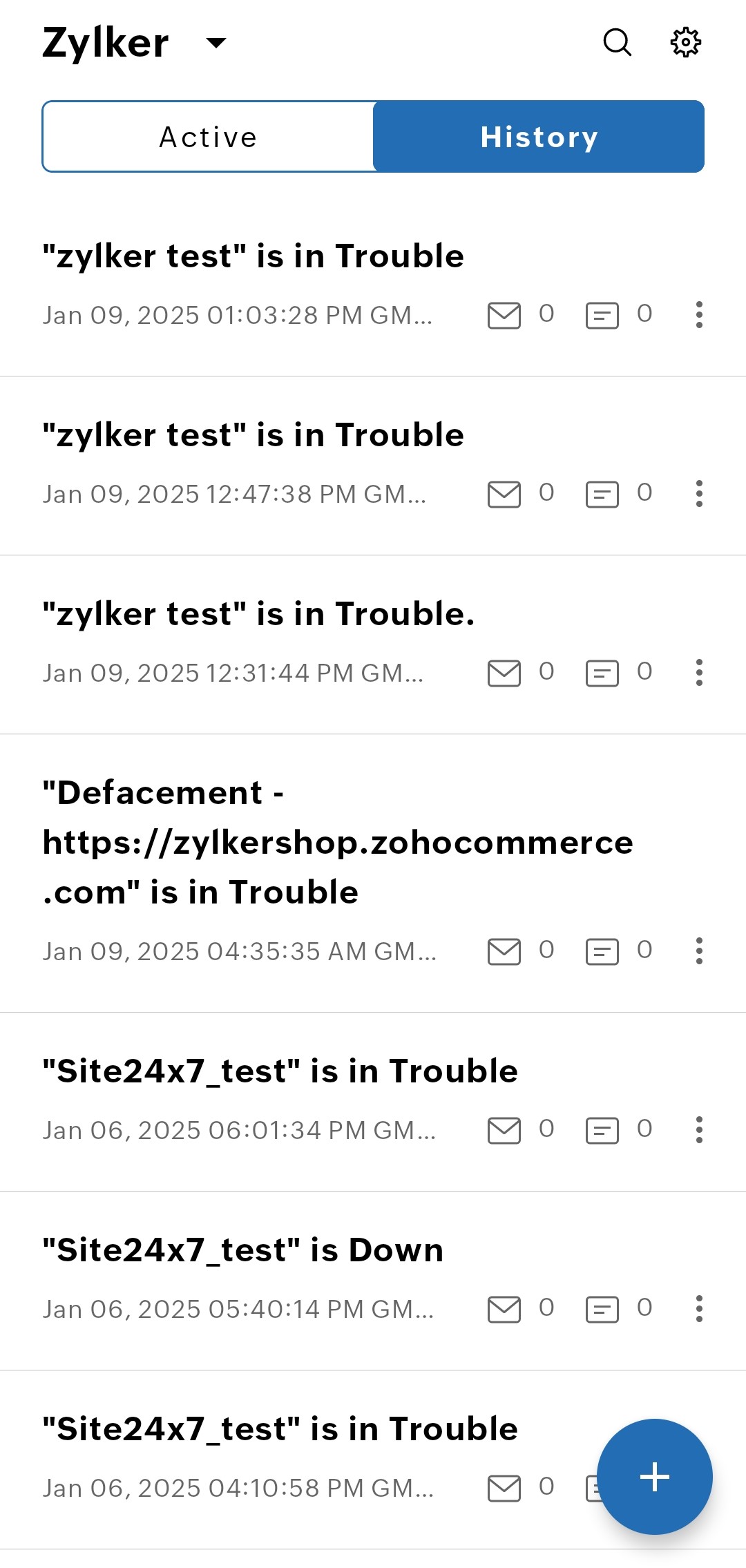Select the History tab
Image resolution: width=746 pixels, height=1568 pixels.
pyautogui.click(x=539, y=137)
